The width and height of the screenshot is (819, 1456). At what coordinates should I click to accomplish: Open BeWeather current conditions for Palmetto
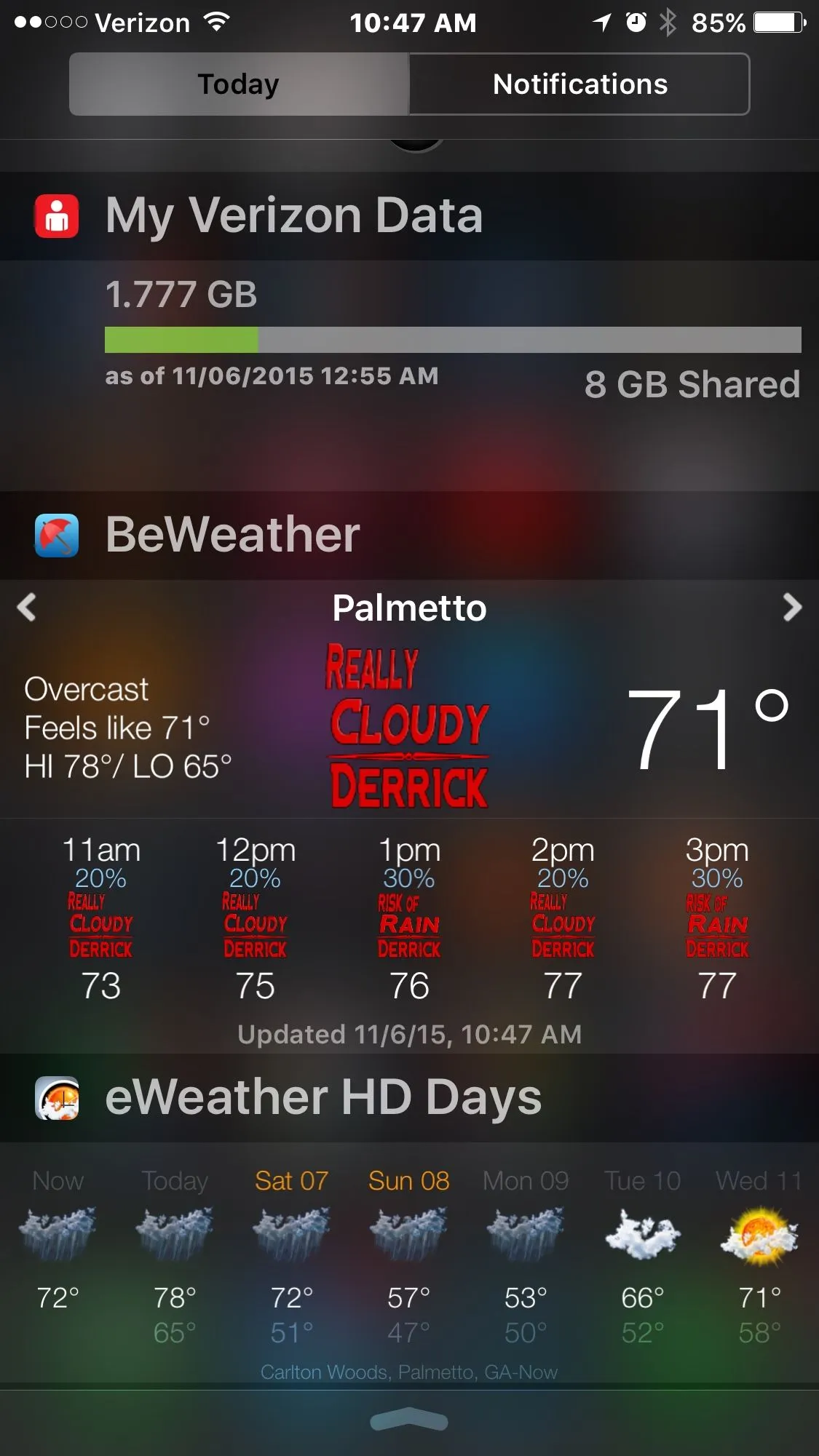409,724
